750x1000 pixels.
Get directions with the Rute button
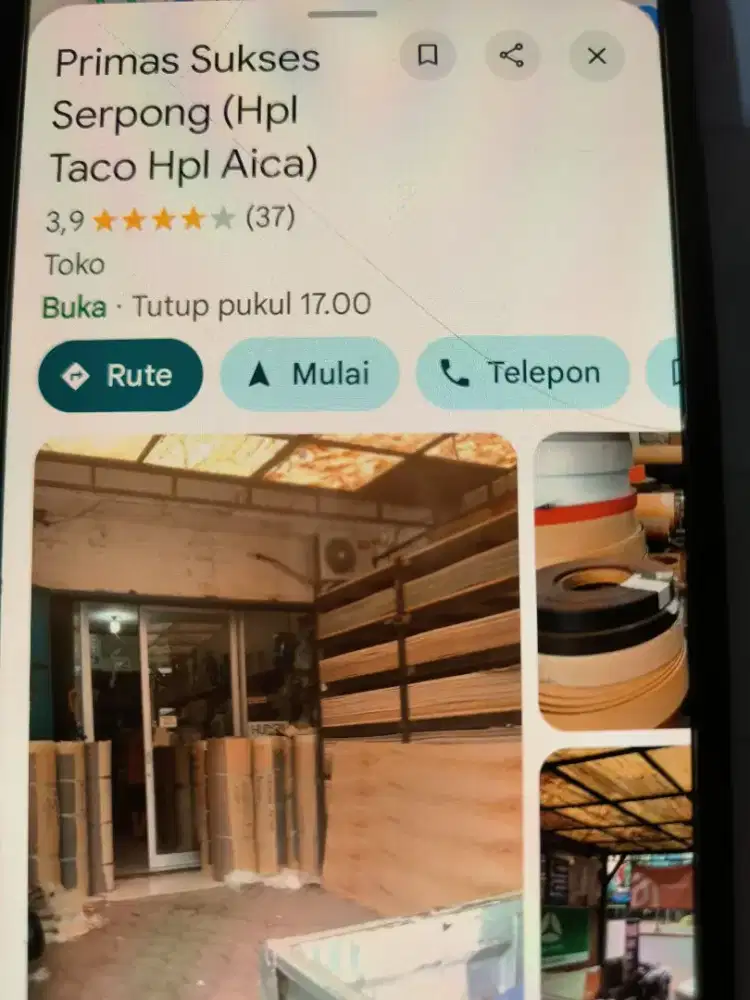pos(120,375)
